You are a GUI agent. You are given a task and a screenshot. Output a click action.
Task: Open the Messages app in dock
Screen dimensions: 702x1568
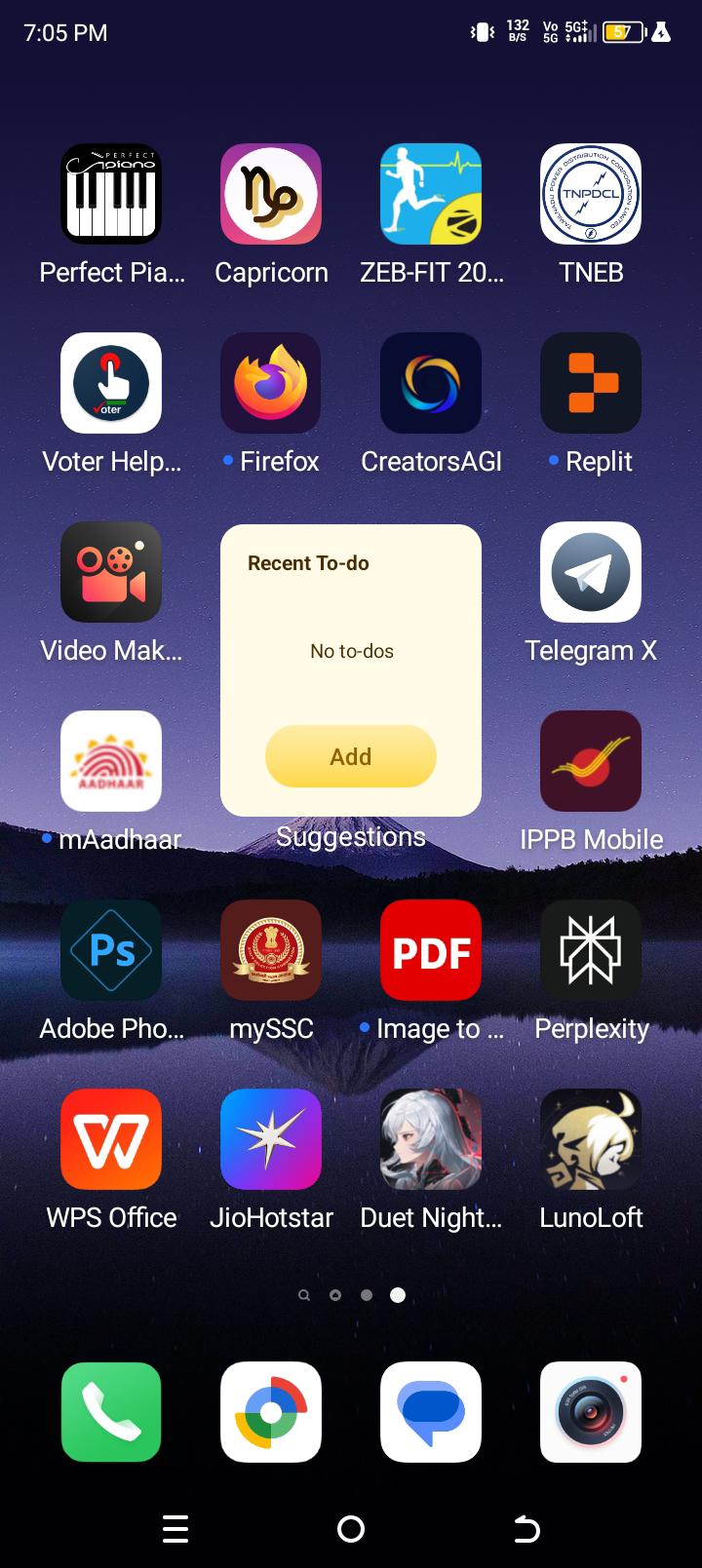[431, 1412]
